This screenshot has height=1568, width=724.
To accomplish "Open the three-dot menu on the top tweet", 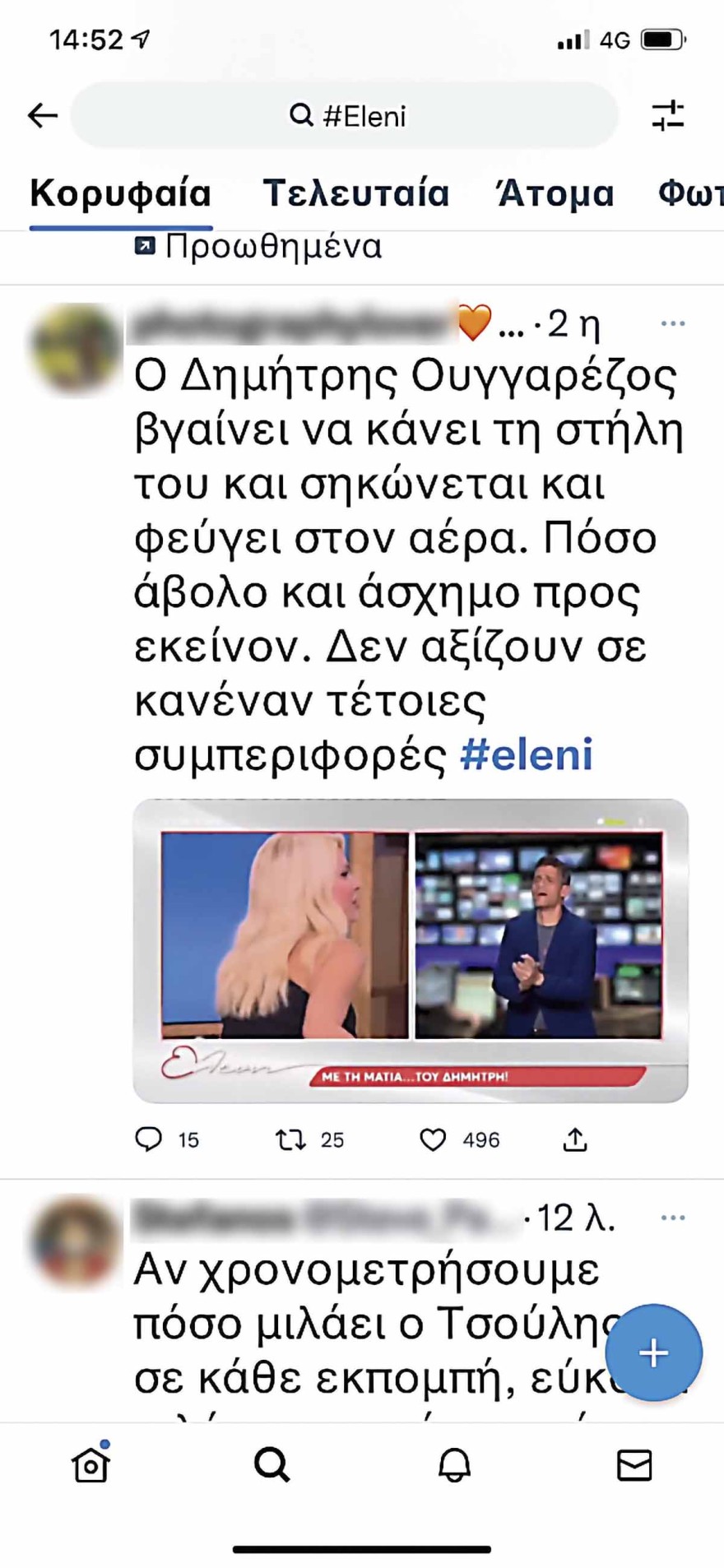I will 674,323.
